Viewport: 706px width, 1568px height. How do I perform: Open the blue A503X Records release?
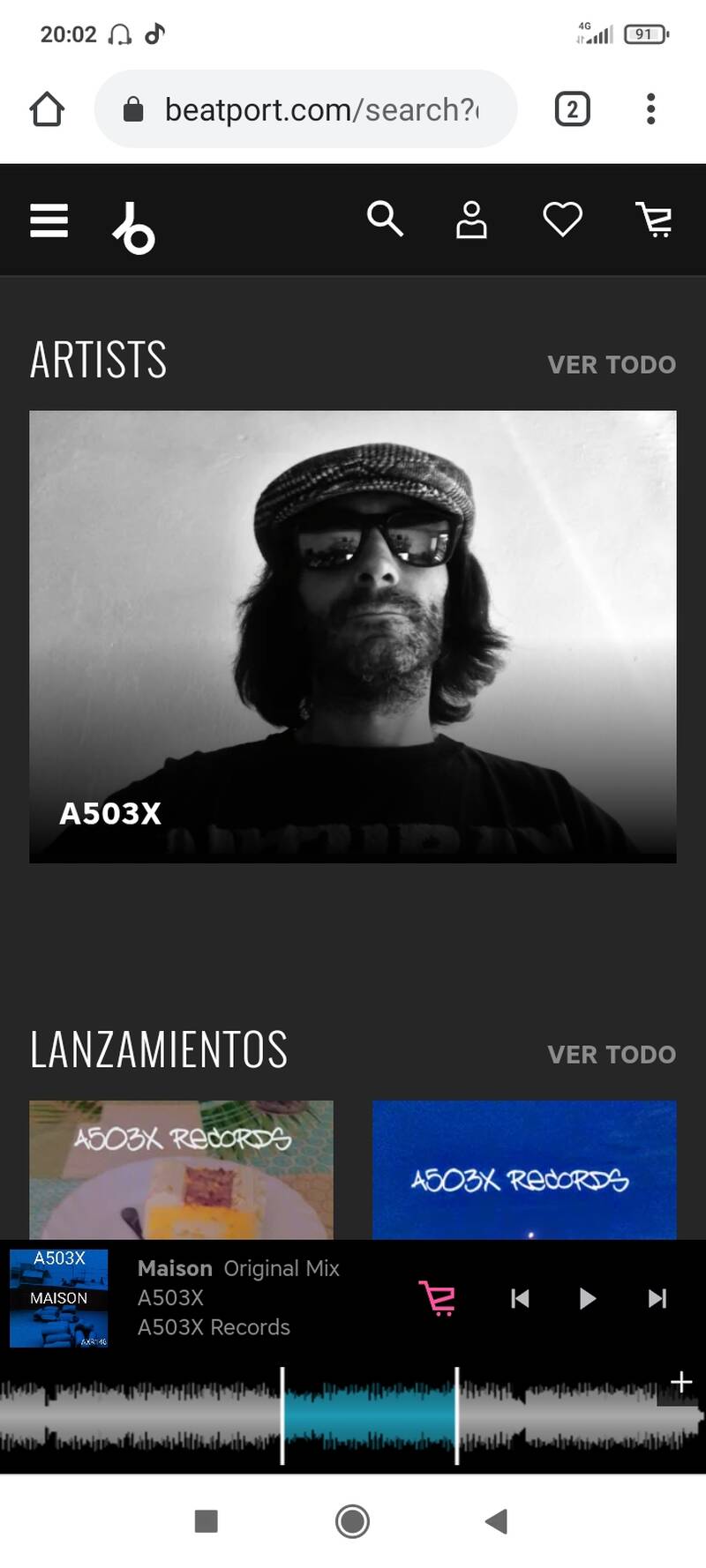[524, 1169]
